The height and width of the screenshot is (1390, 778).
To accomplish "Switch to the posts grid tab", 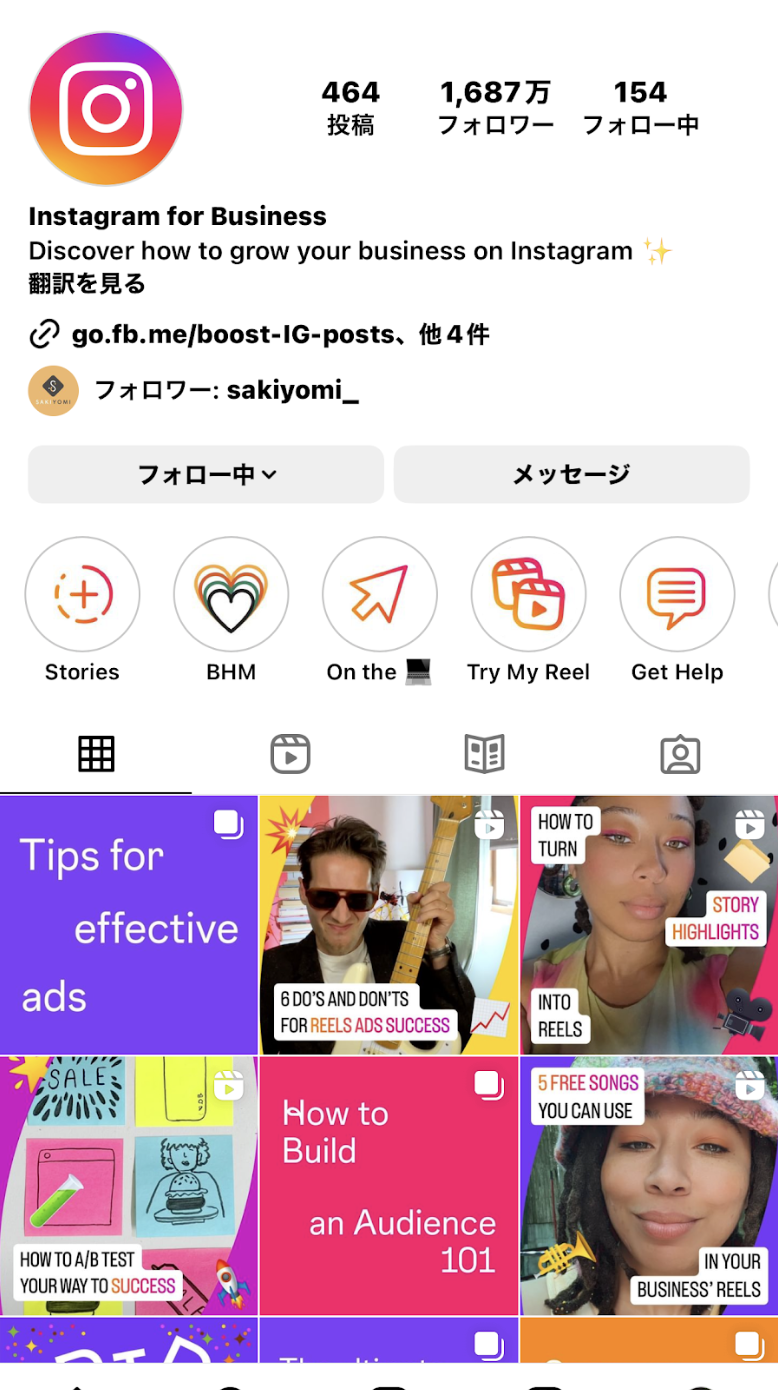I will point(97,754).
